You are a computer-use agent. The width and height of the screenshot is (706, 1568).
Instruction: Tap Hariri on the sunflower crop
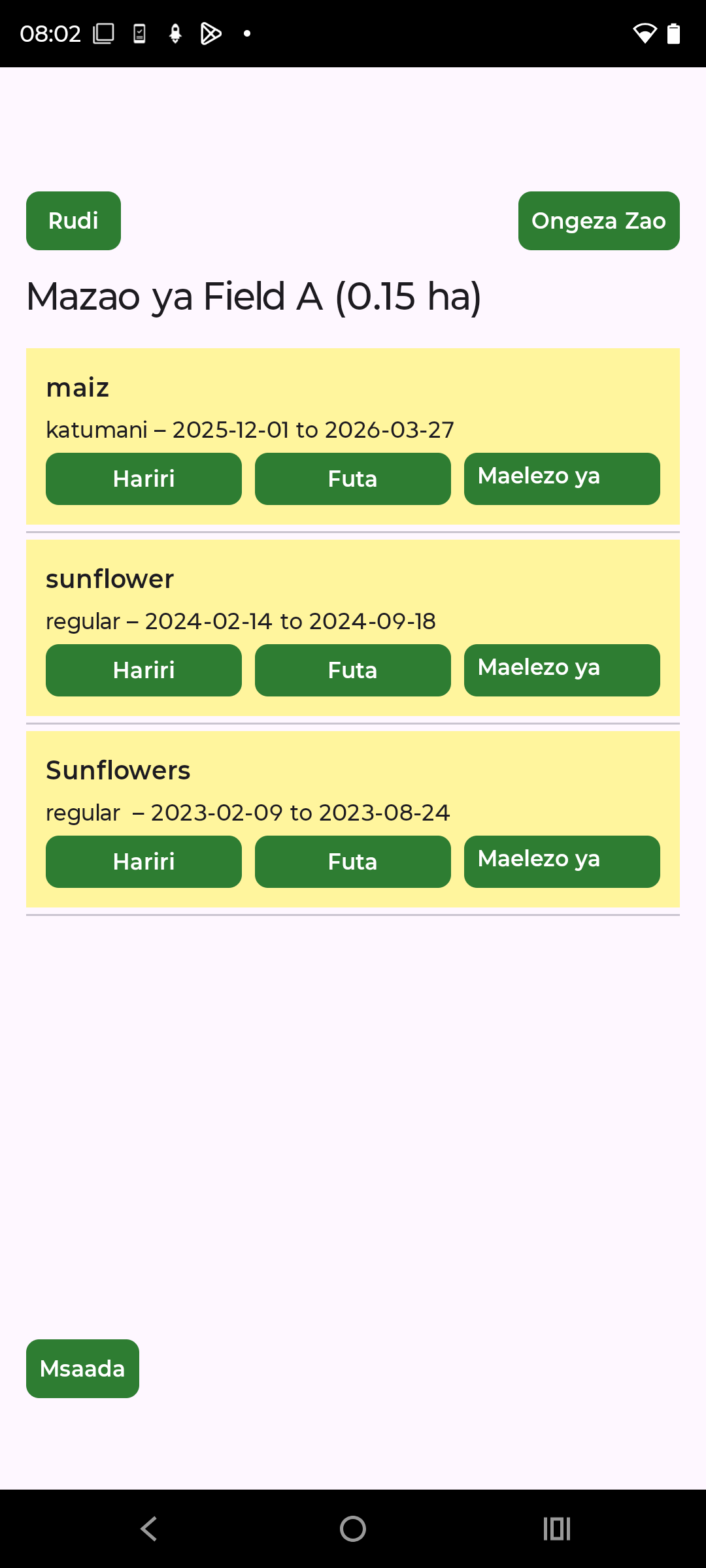tap(144, 670)
